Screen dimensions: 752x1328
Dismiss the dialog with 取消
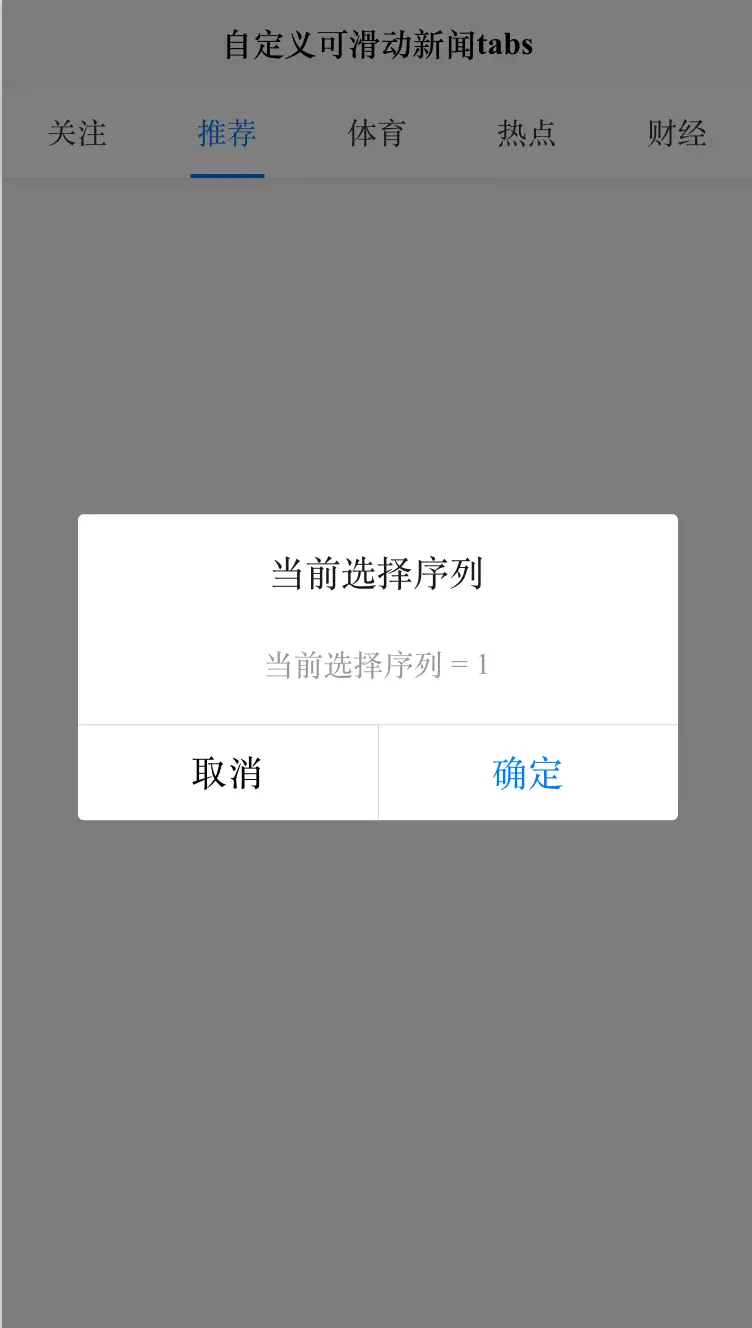click(228, 773)
